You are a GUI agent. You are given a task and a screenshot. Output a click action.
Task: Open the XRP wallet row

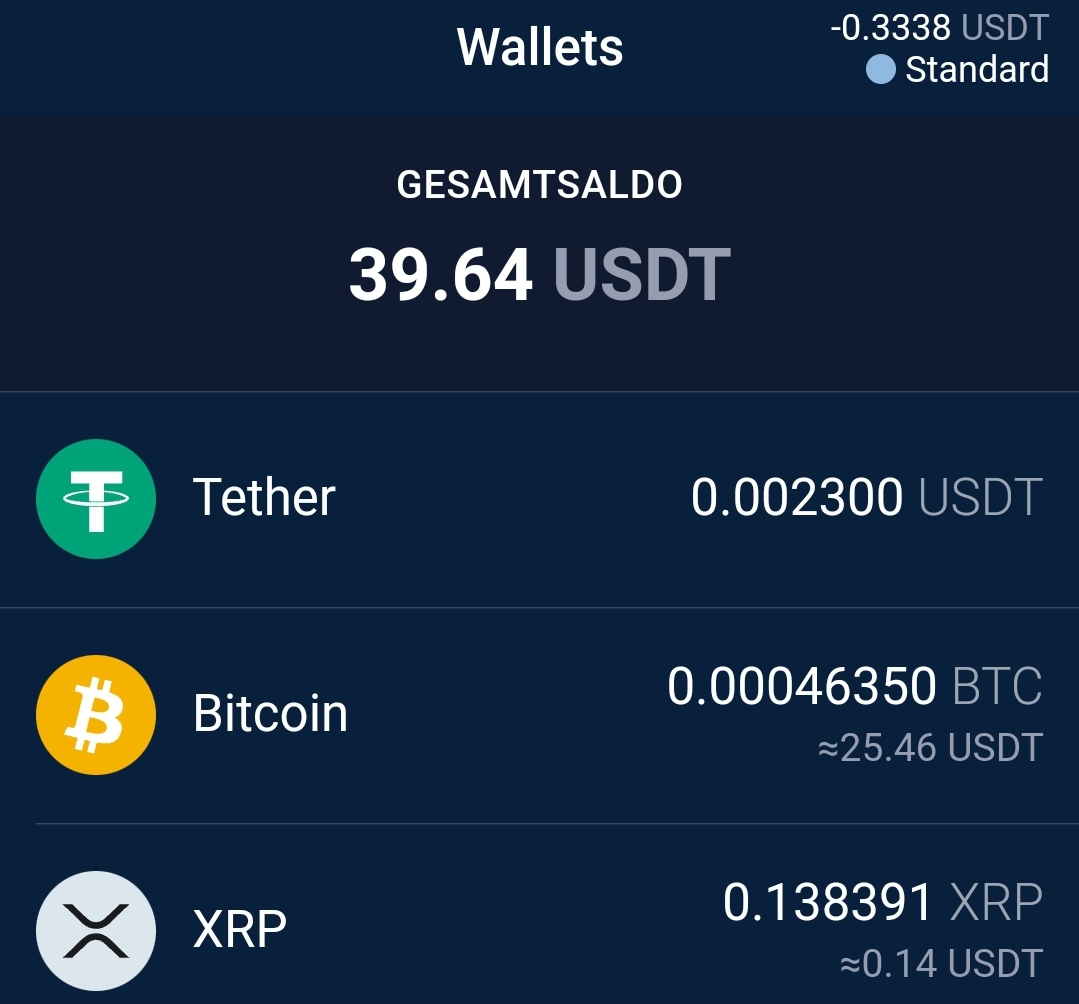coord(539,928)
